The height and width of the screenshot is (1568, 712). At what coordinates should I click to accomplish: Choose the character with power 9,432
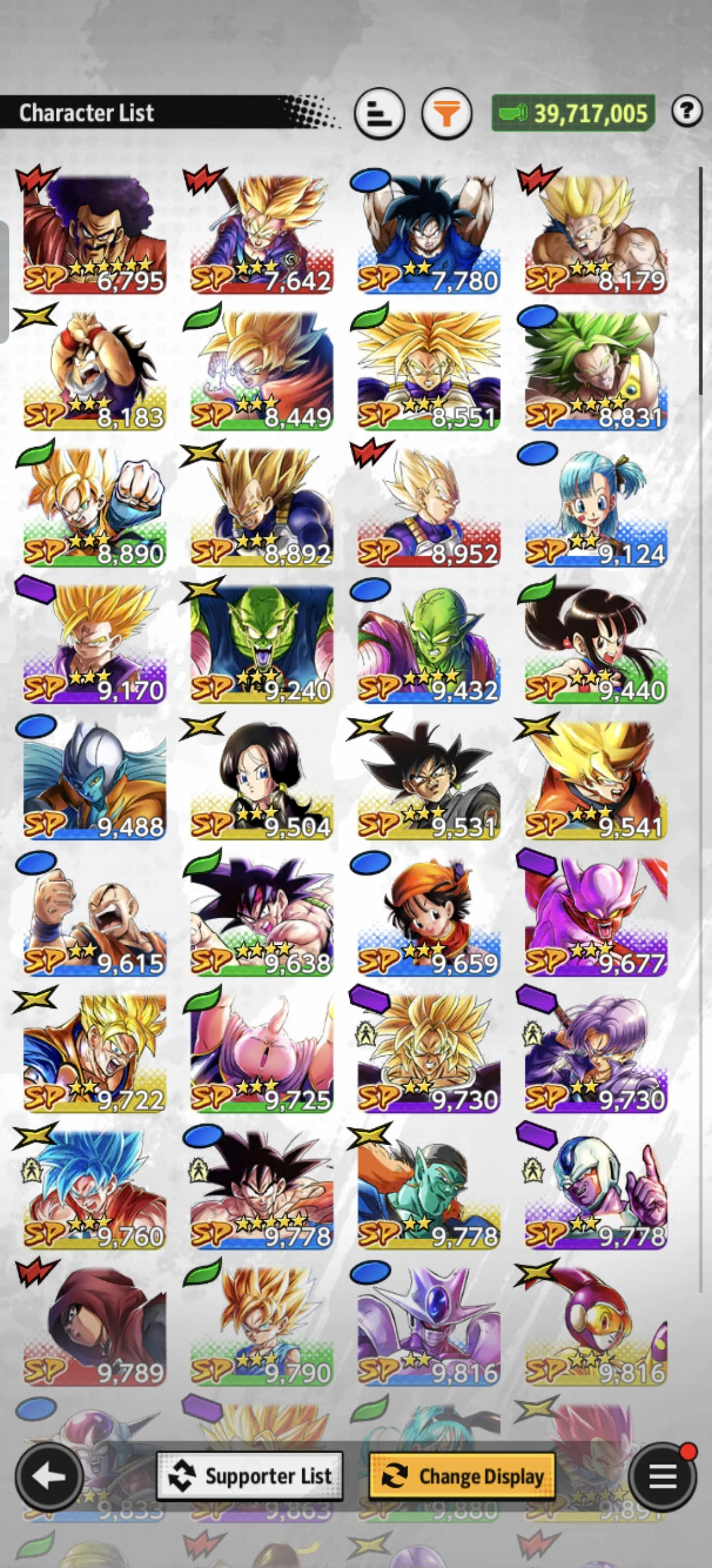pyautogui.click(x=428, y=643)
